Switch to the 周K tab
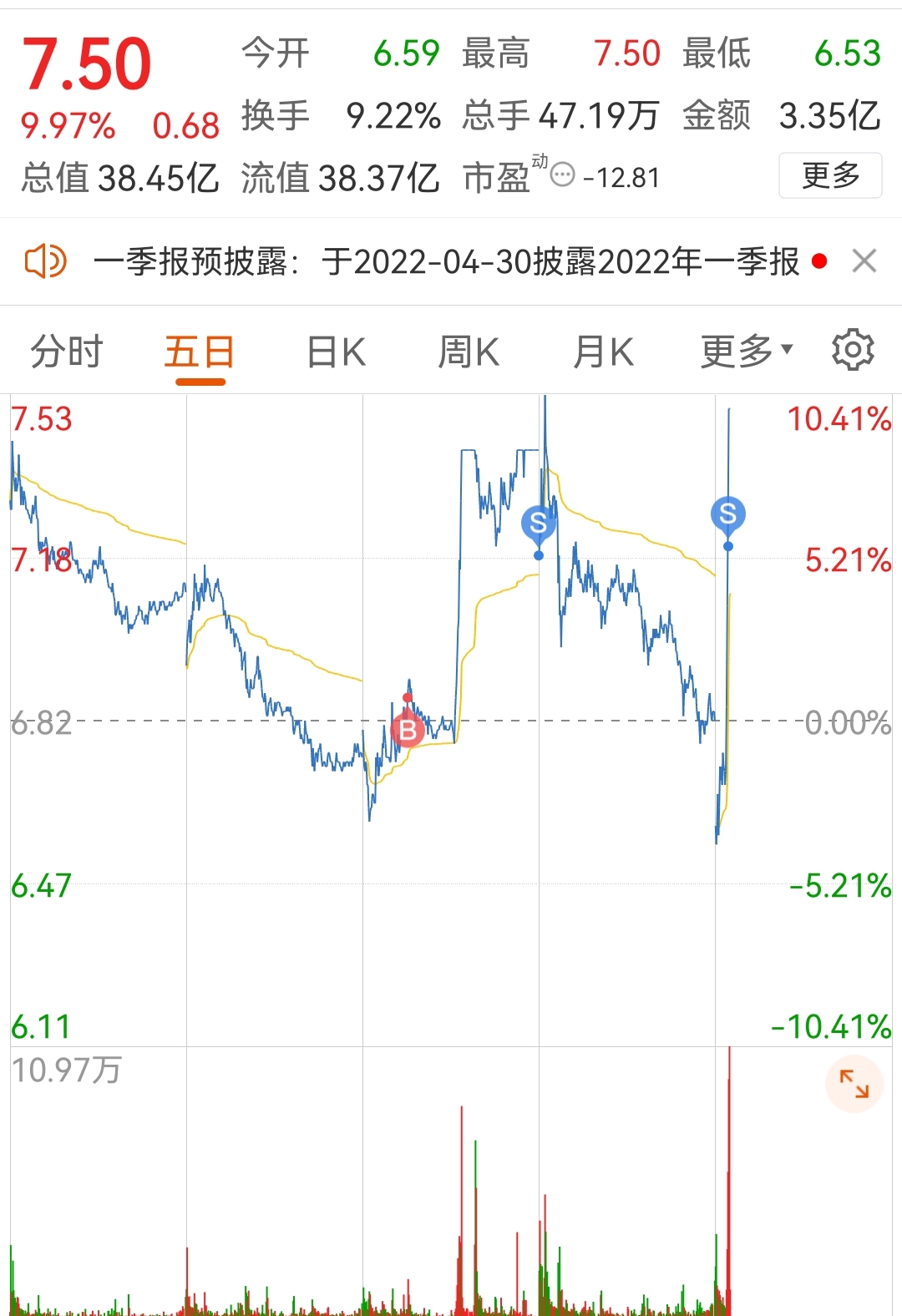The height and width of the screenshot is (1316, 902). [x=469, y=351]
